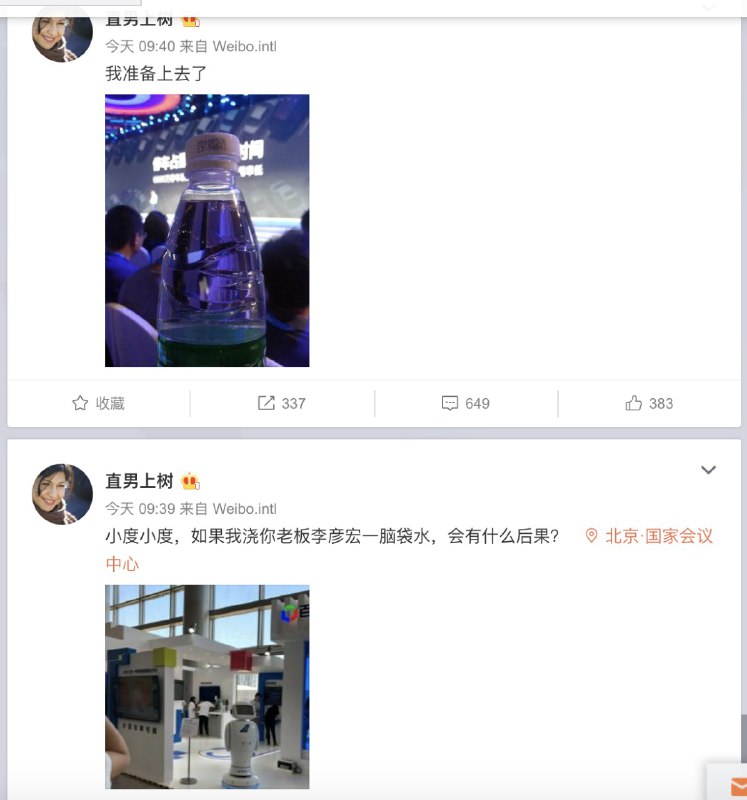
Task: Open the orange message envelope icon
Action: pyautogui.click(x=739, y=786)
